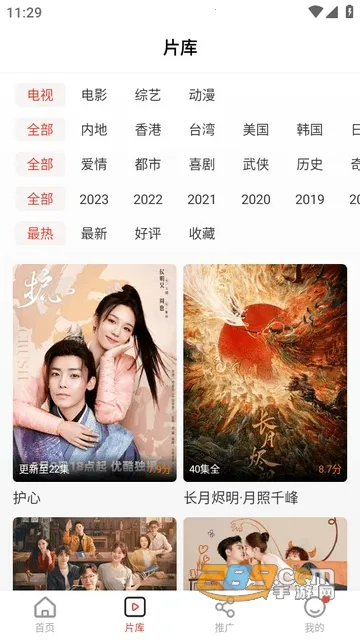The width and height of the screenshot is (360, 640).
Task: Select the 喜剧 genre filter
Action: (202, 164)
